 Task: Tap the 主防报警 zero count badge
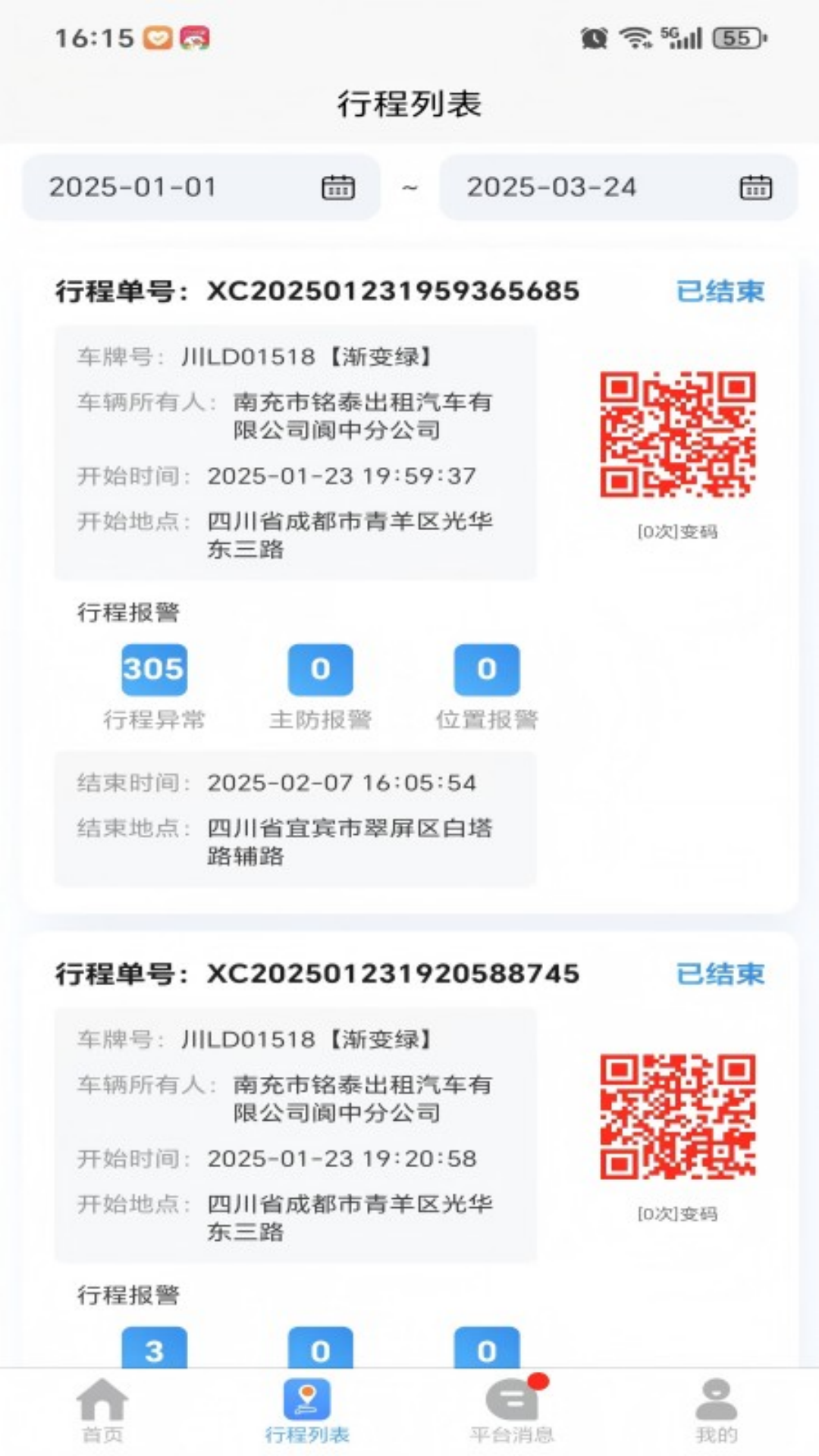click(x=321, y=669)
